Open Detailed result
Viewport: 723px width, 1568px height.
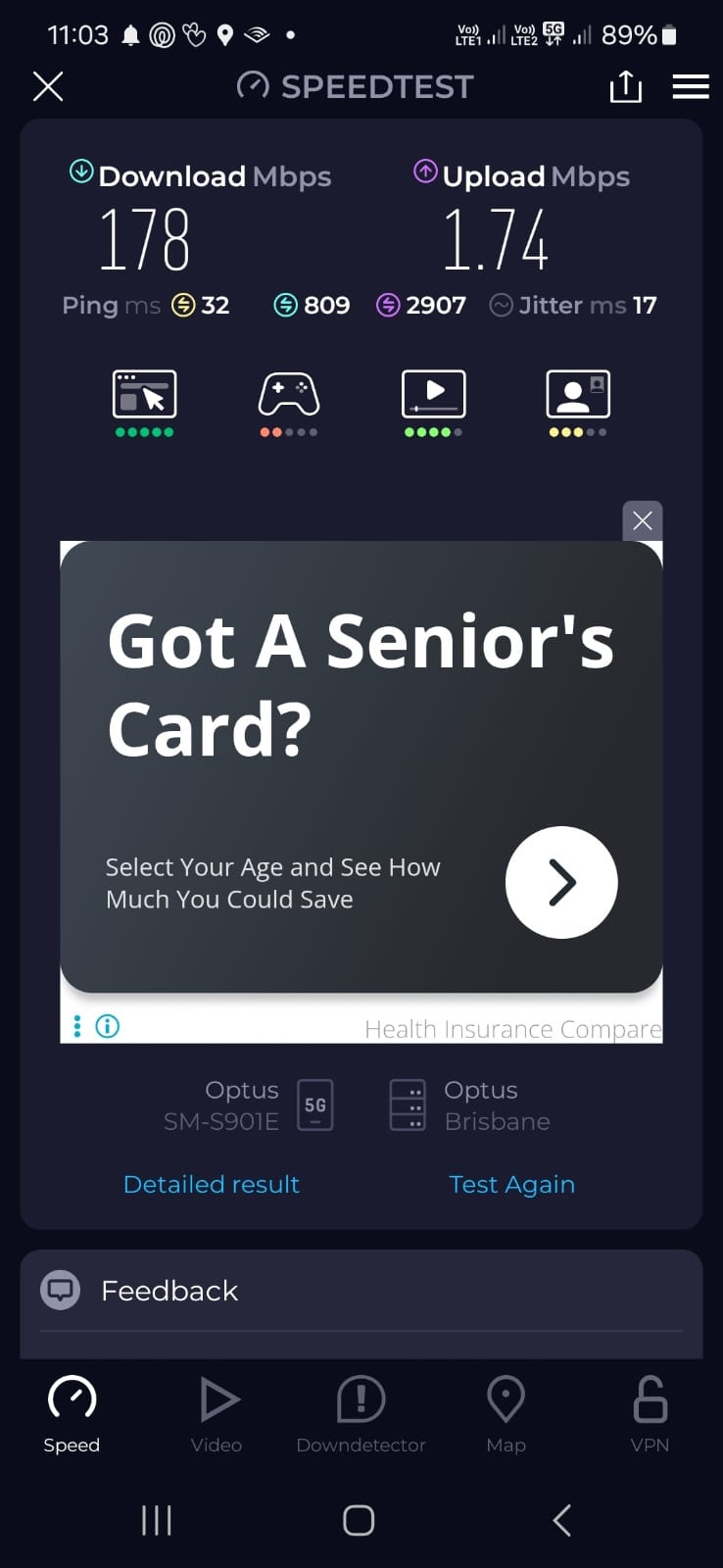click(x=212, y=1184)
